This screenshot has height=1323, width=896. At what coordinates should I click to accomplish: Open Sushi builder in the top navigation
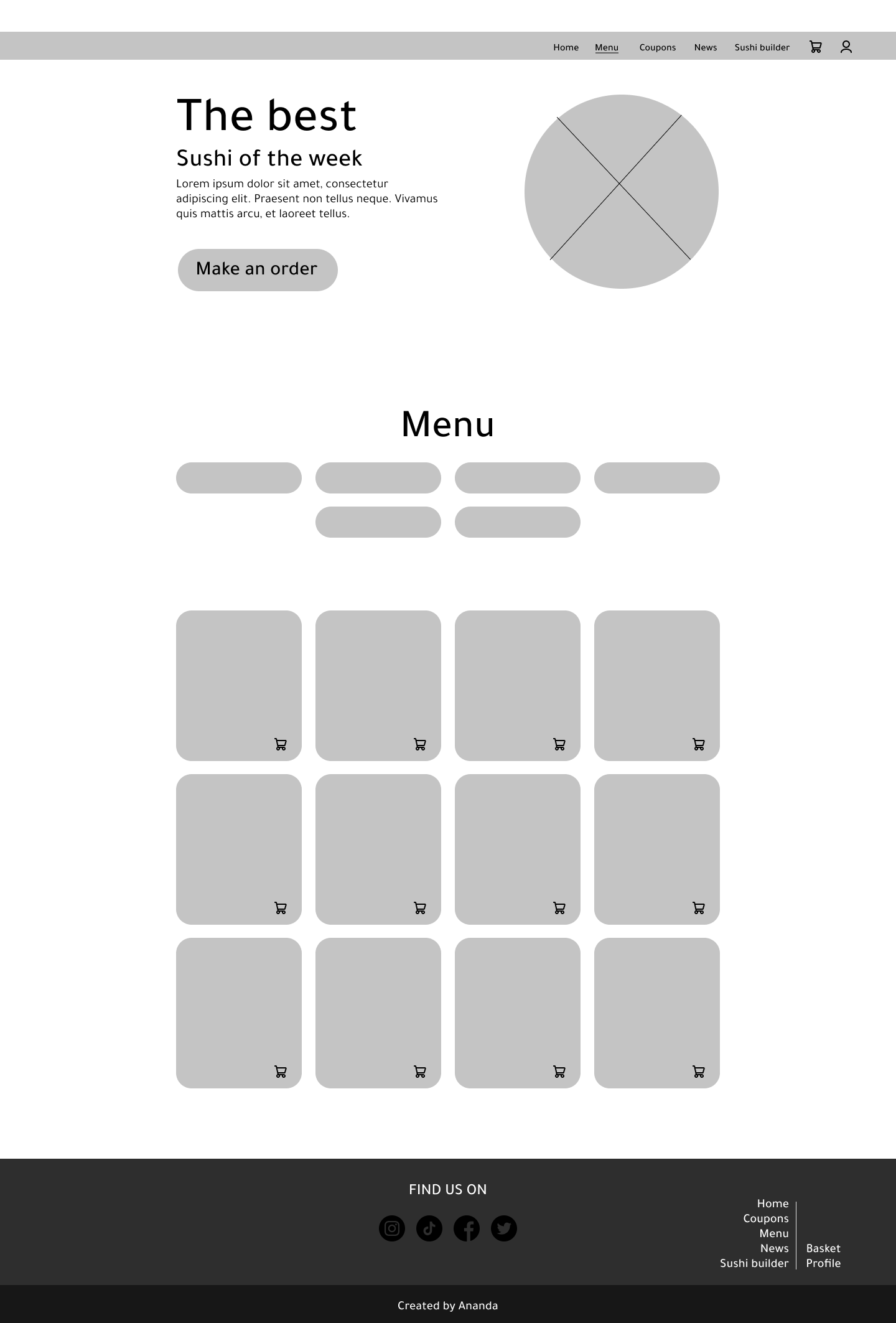tap(762, 48)
